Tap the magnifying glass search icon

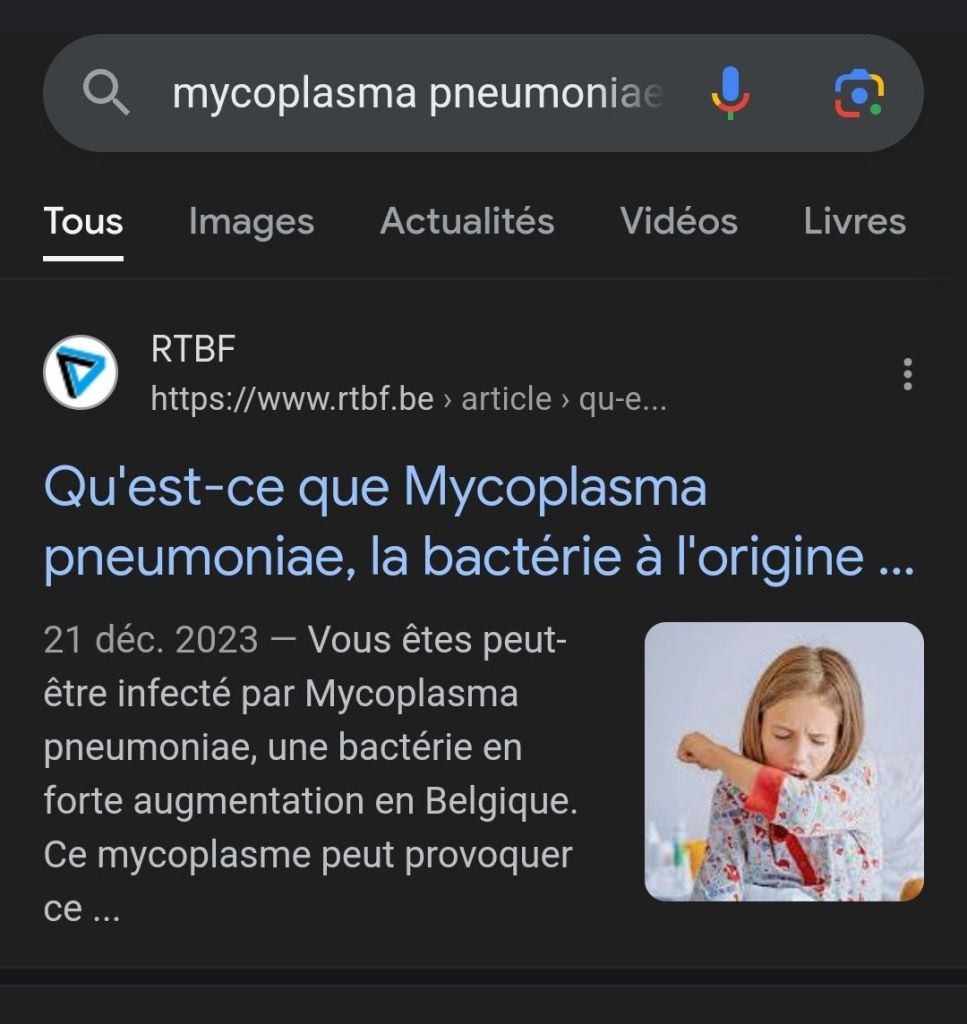(x=106, y=94)
